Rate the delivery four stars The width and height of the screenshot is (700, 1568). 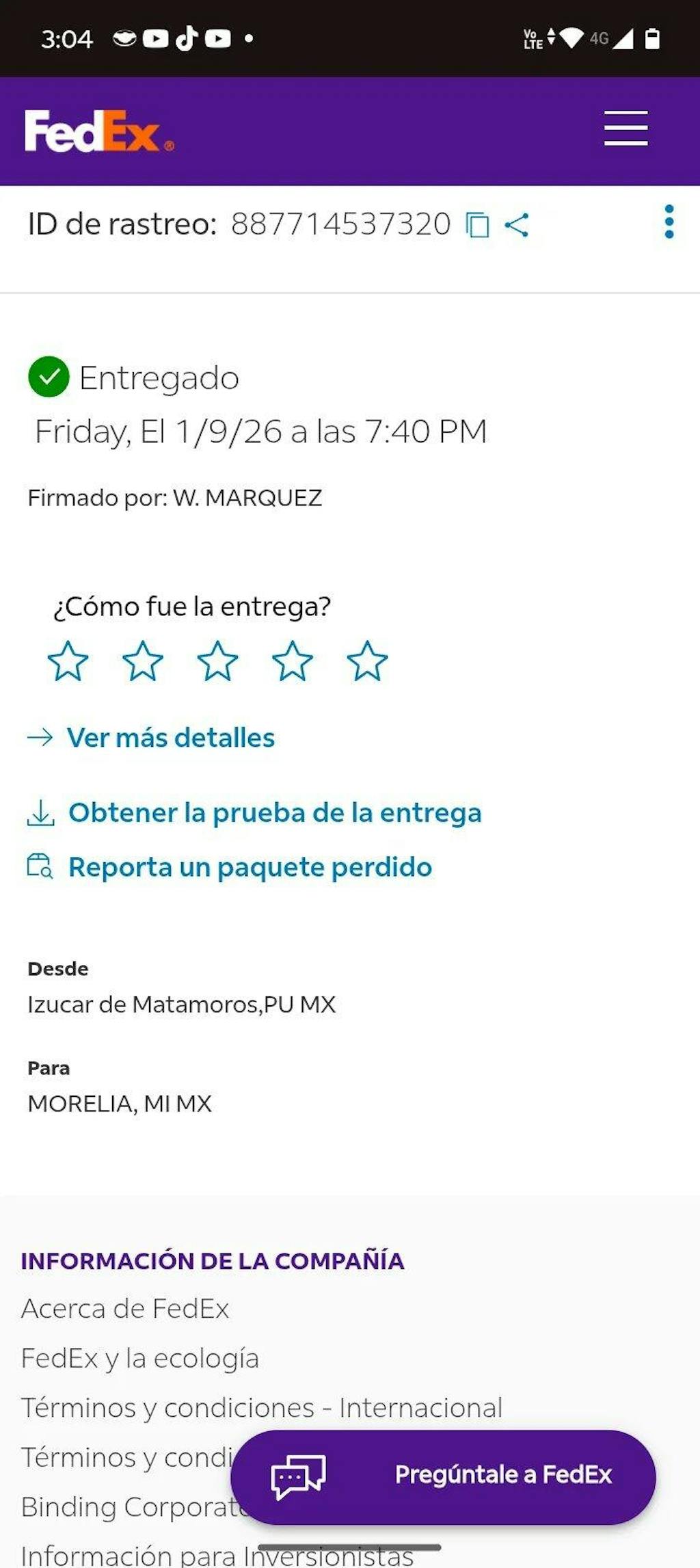293,661
